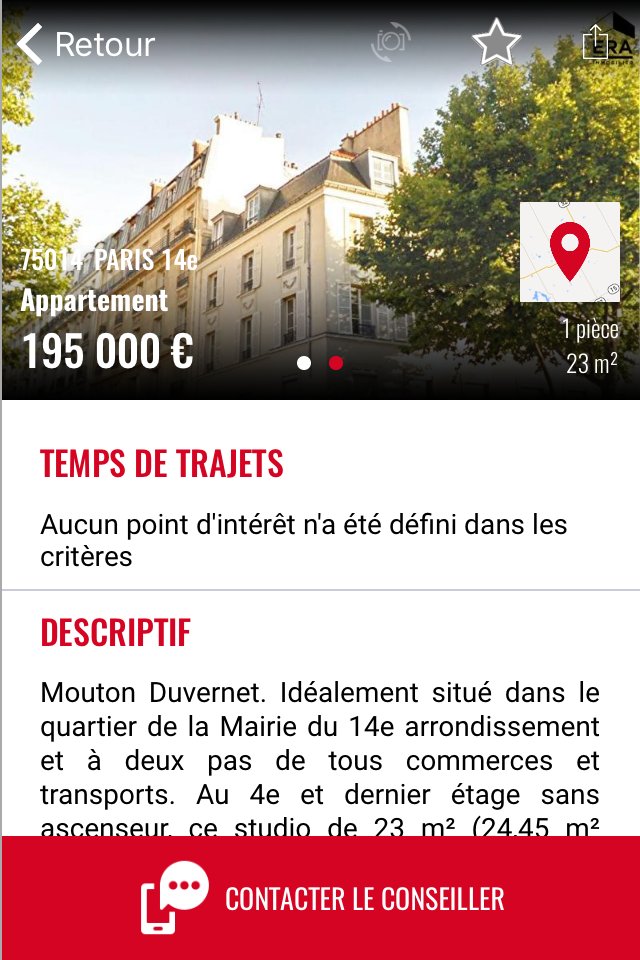
Task: Add this apartment to favorites
Action: (x=496, y=43)
